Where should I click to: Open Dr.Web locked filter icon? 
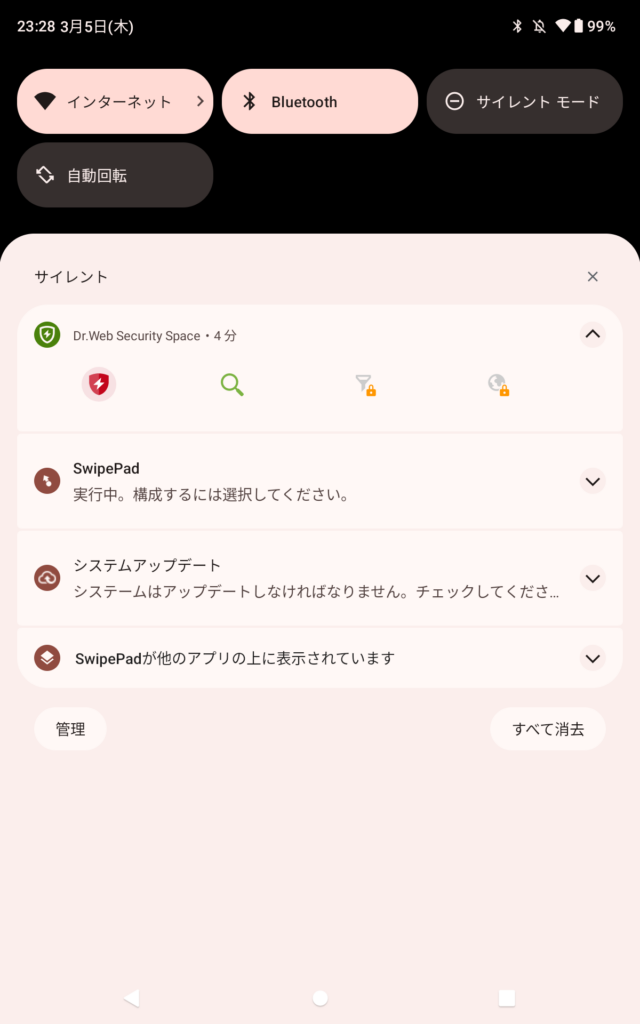point(365,385)
